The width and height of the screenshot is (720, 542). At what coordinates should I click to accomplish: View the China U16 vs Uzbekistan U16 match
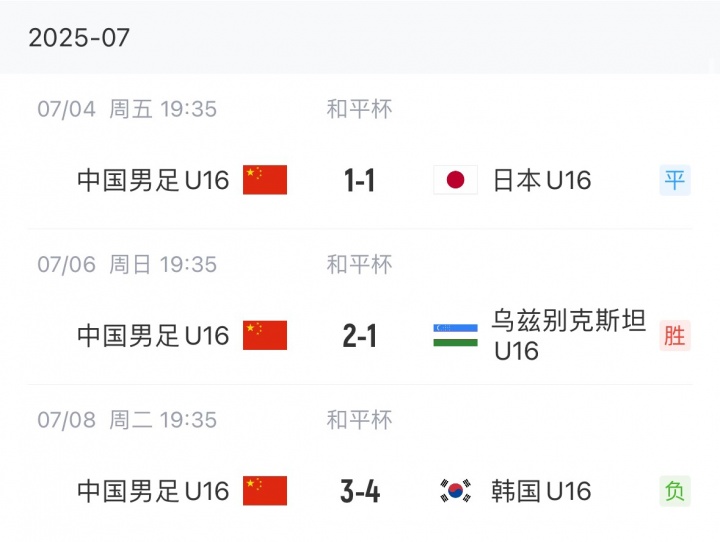(x=360, y=336)
